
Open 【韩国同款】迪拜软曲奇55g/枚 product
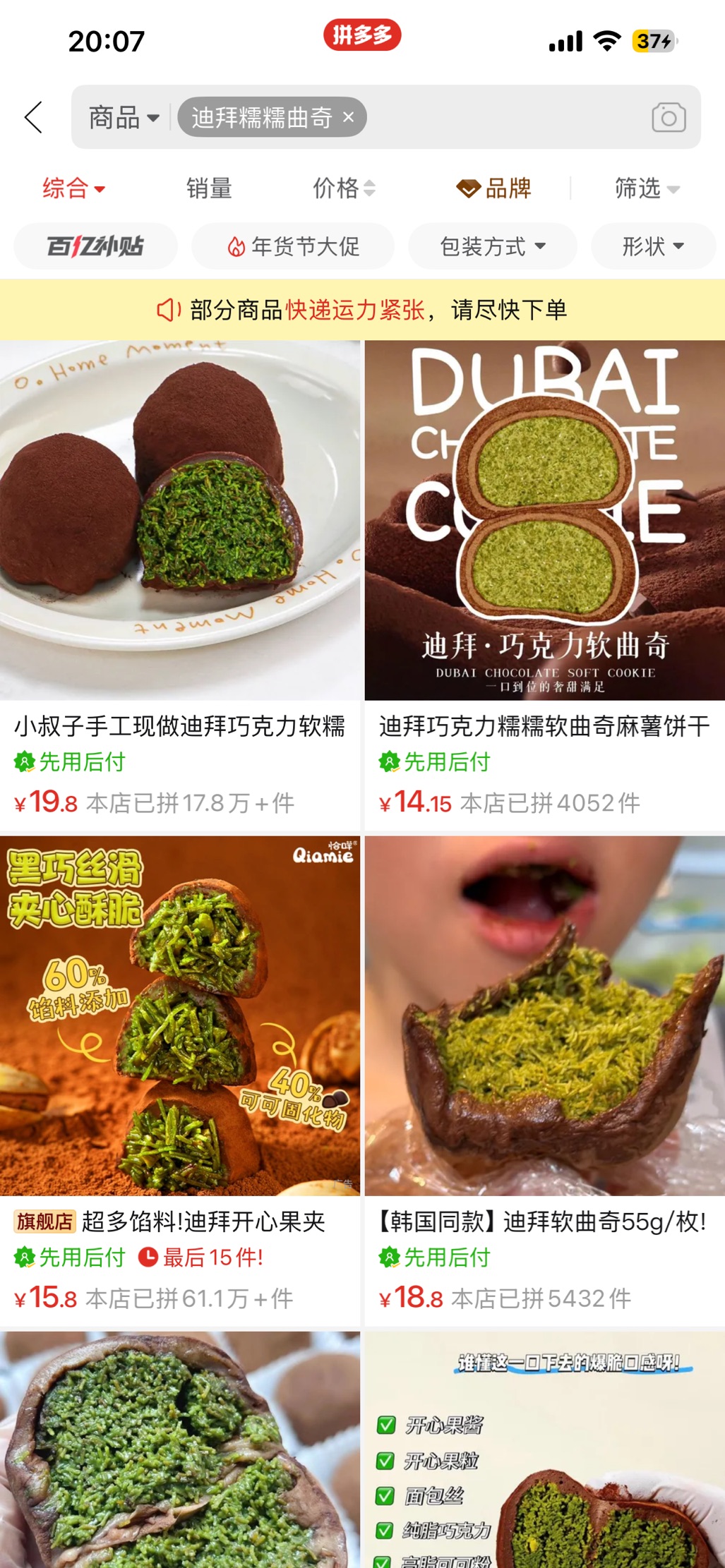(544, 1222)
